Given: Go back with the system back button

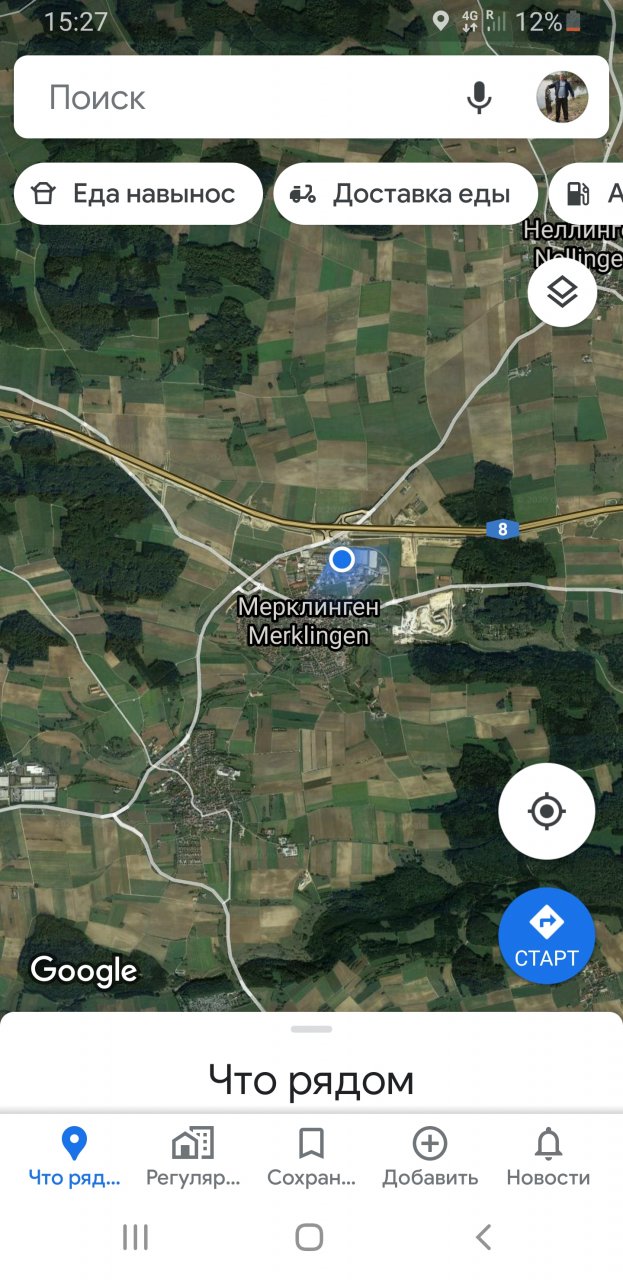Looking at the screenshot, I should click(483, 1238).
